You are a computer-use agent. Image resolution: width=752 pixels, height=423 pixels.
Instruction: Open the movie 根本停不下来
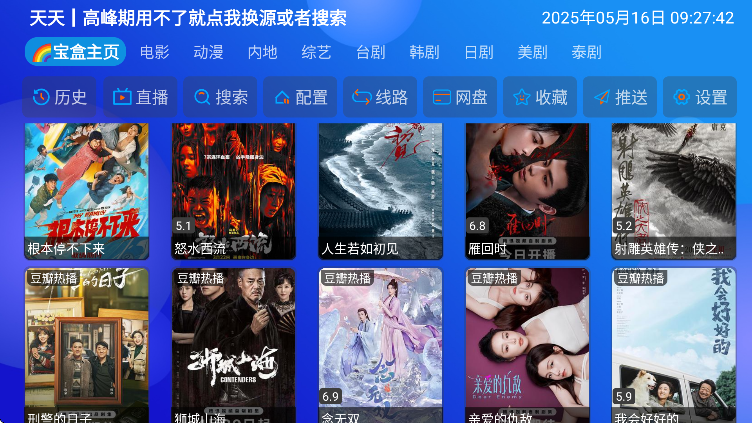86,190
